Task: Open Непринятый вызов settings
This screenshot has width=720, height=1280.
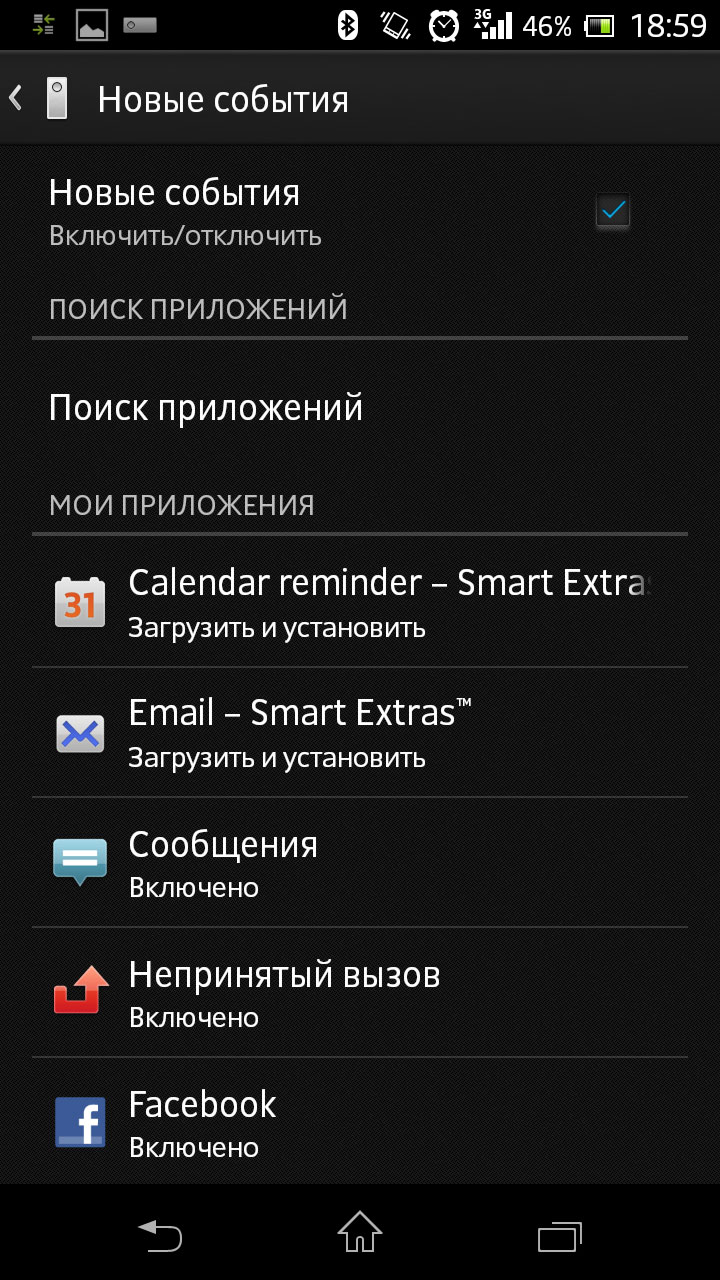Action: [360, 992]
